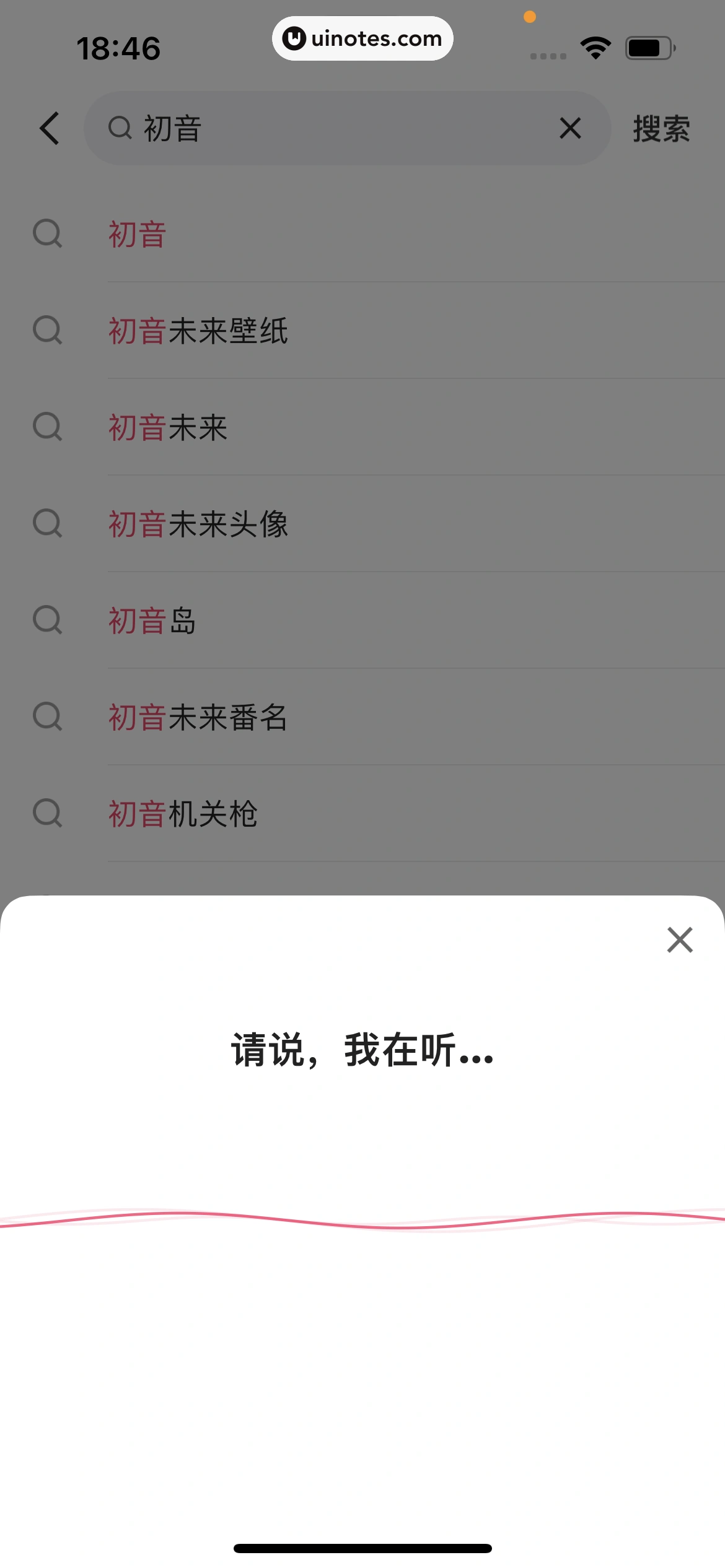This screenshot has width=725, height=1568.
Task: Go back from the search page
Action: tap(50, 128)
